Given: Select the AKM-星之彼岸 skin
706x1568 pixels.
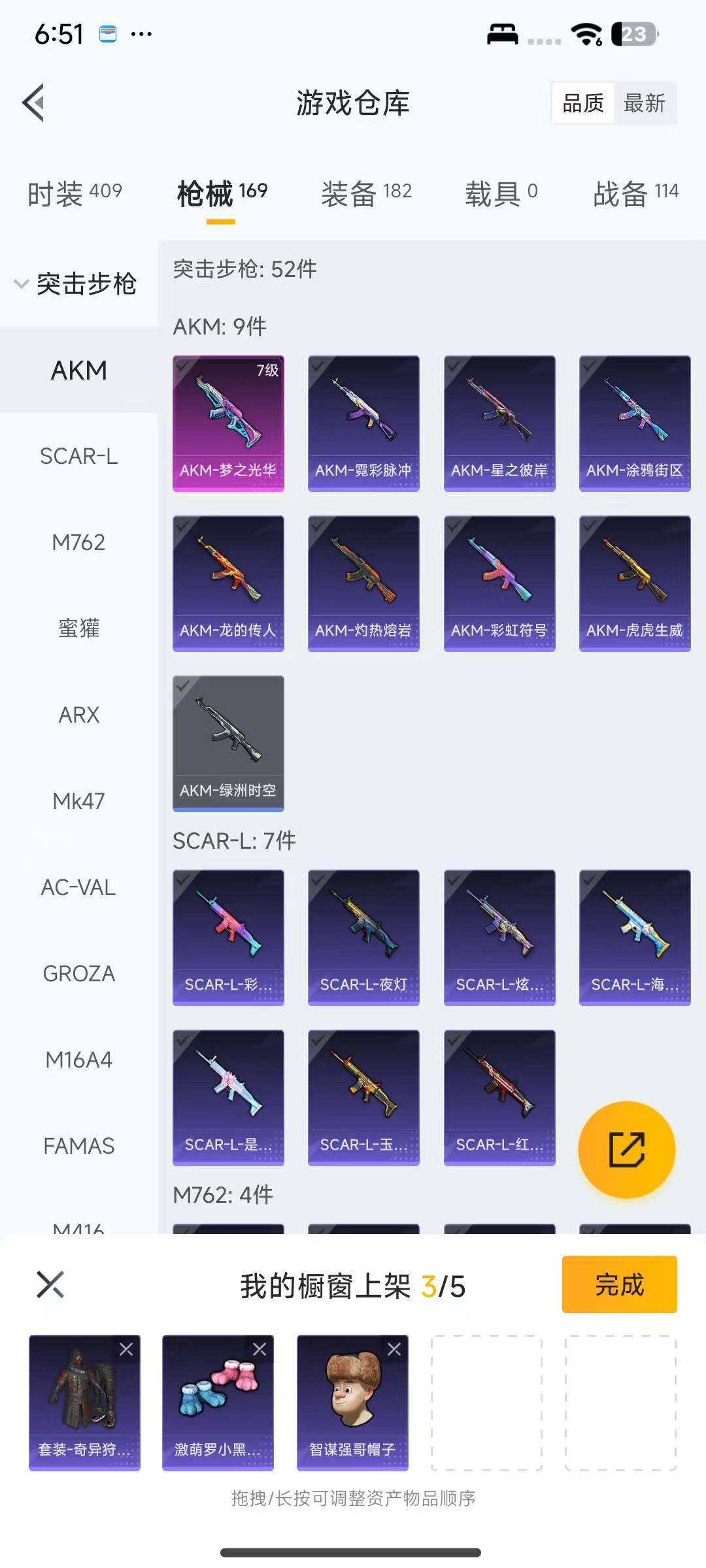Looking at the screenshot, I should 499,423.
